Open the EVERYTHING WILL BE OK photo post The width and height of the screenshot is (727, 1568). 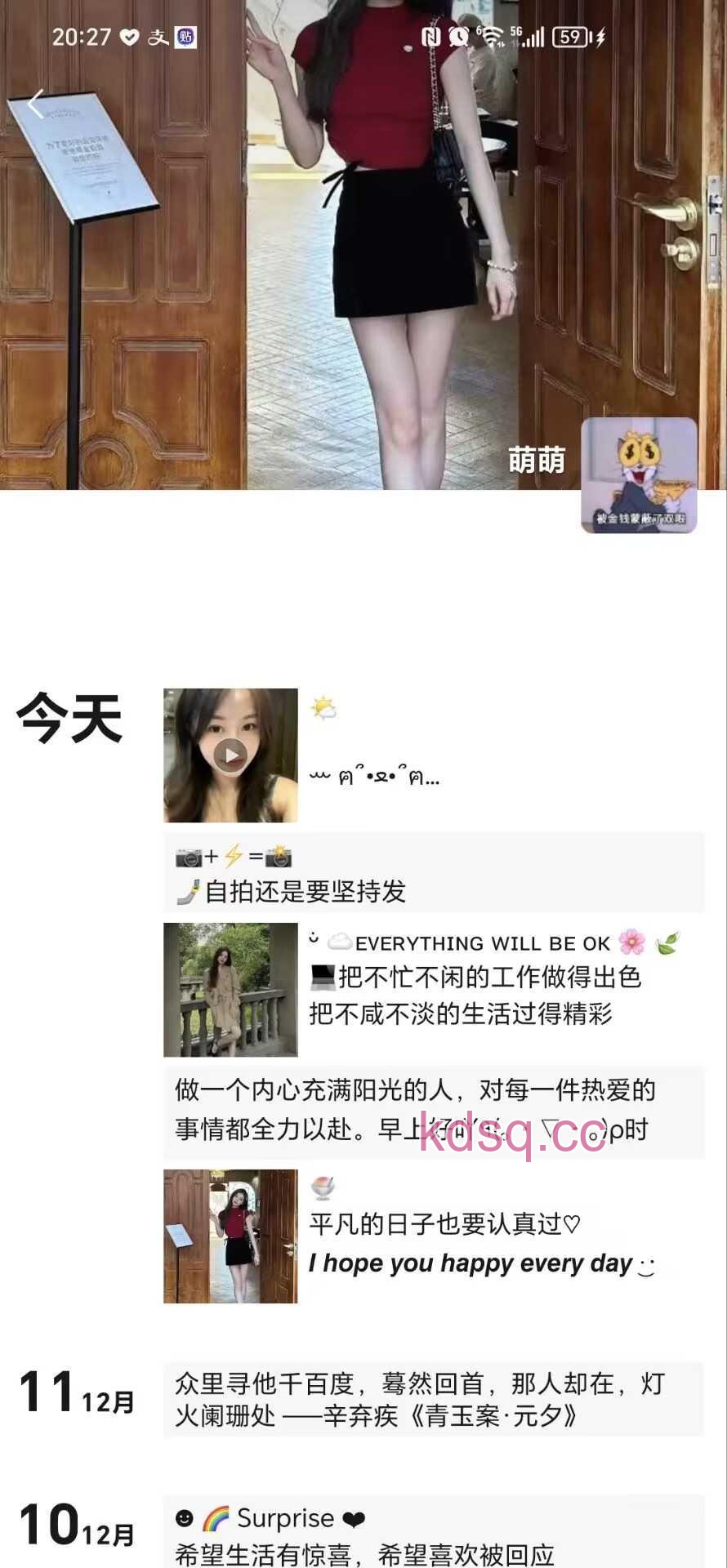click(230, 990)
